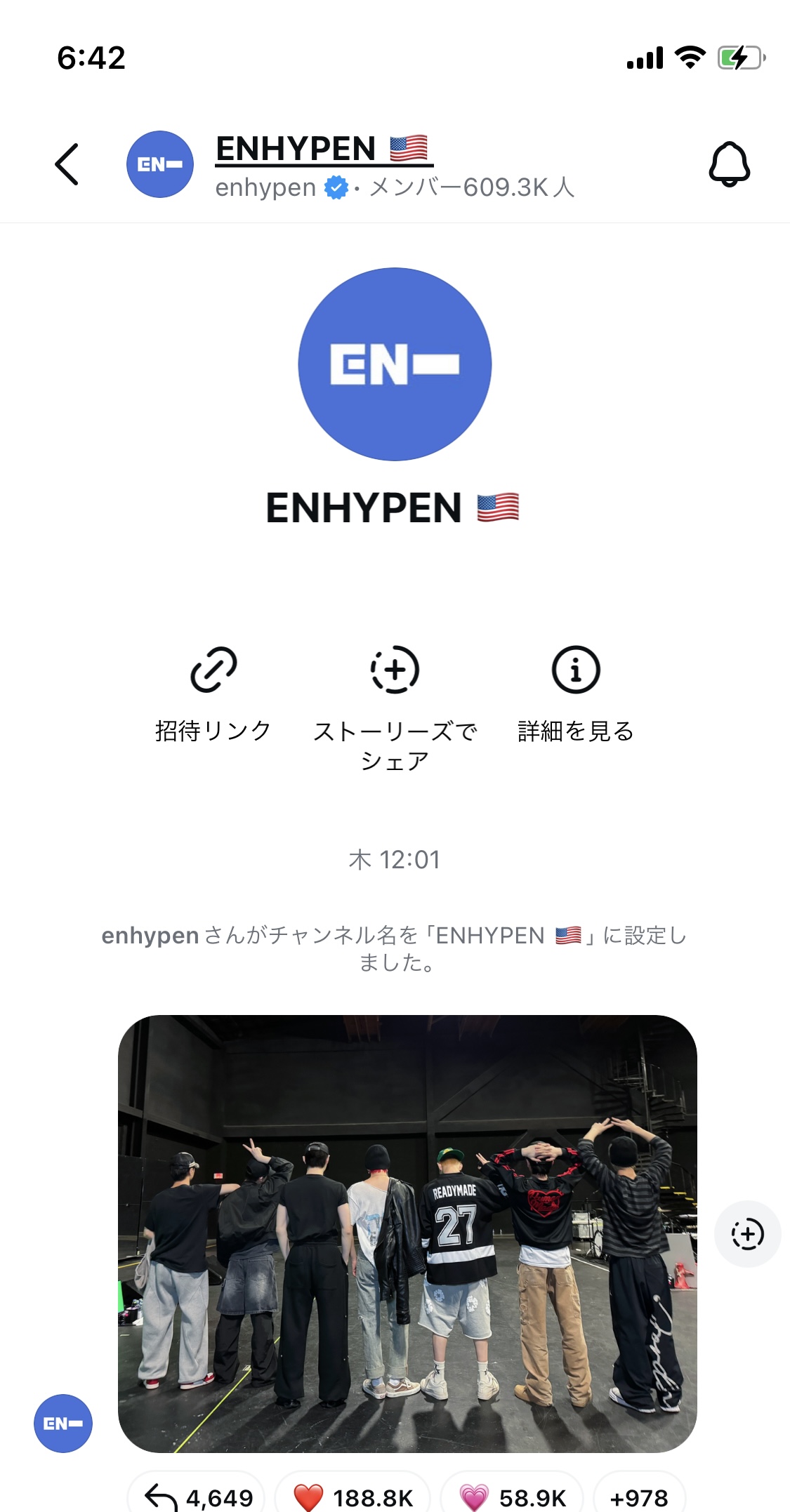
Task: Go back using the header arrow
Action: point(67,164)
